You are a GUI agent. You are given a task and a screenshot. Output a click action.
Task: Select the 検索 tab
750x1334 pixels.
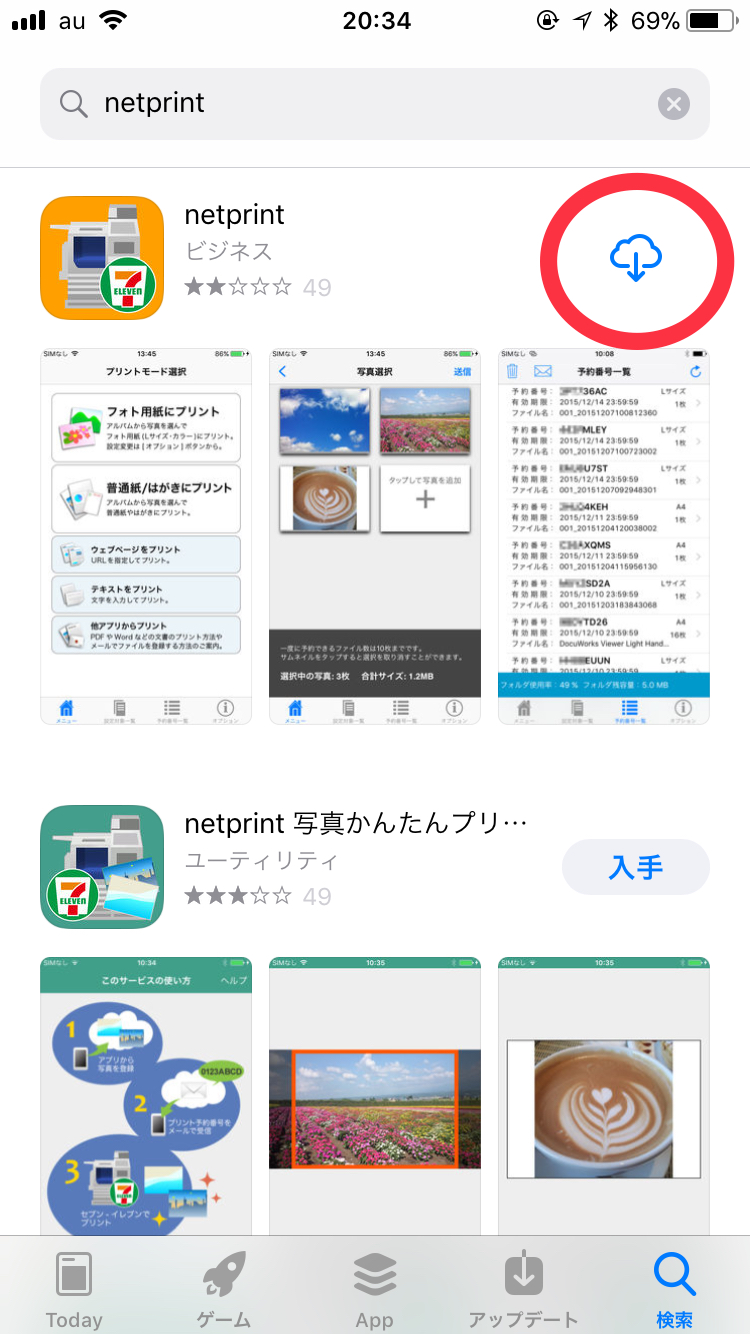(674, 1290)
